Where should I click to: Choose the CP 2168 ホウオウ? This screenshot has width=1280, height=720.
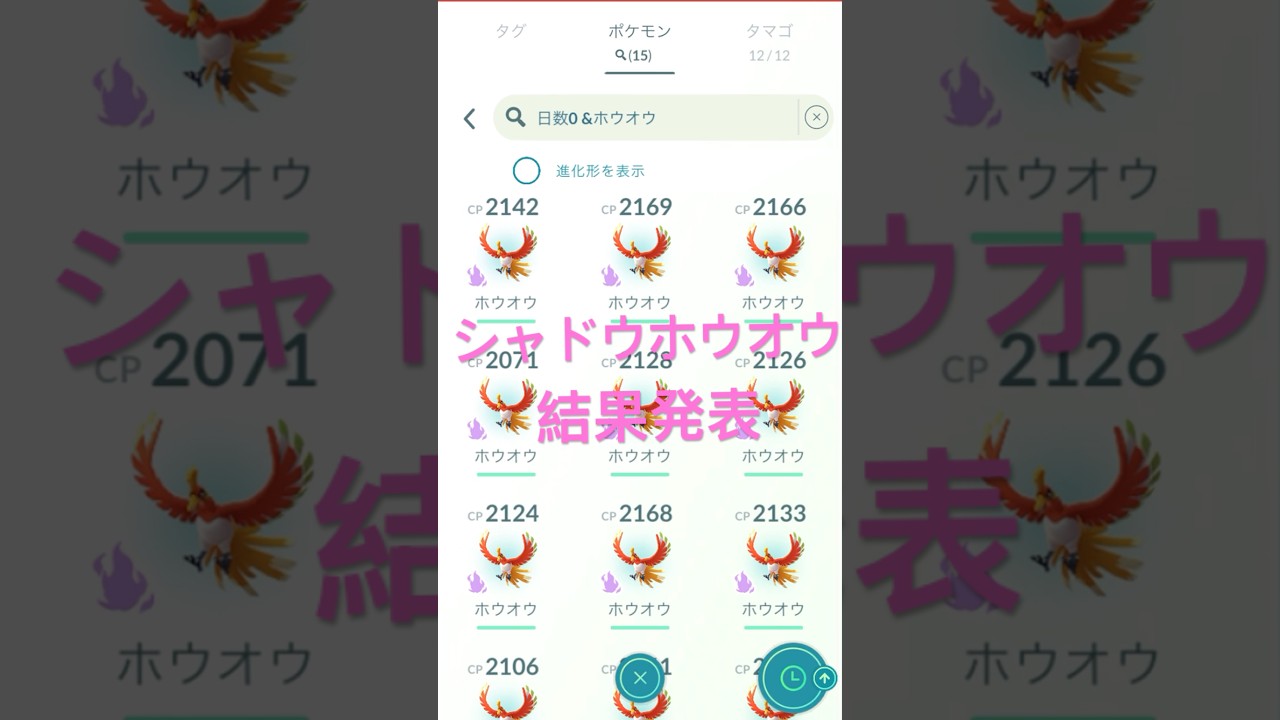click(639, 561)
